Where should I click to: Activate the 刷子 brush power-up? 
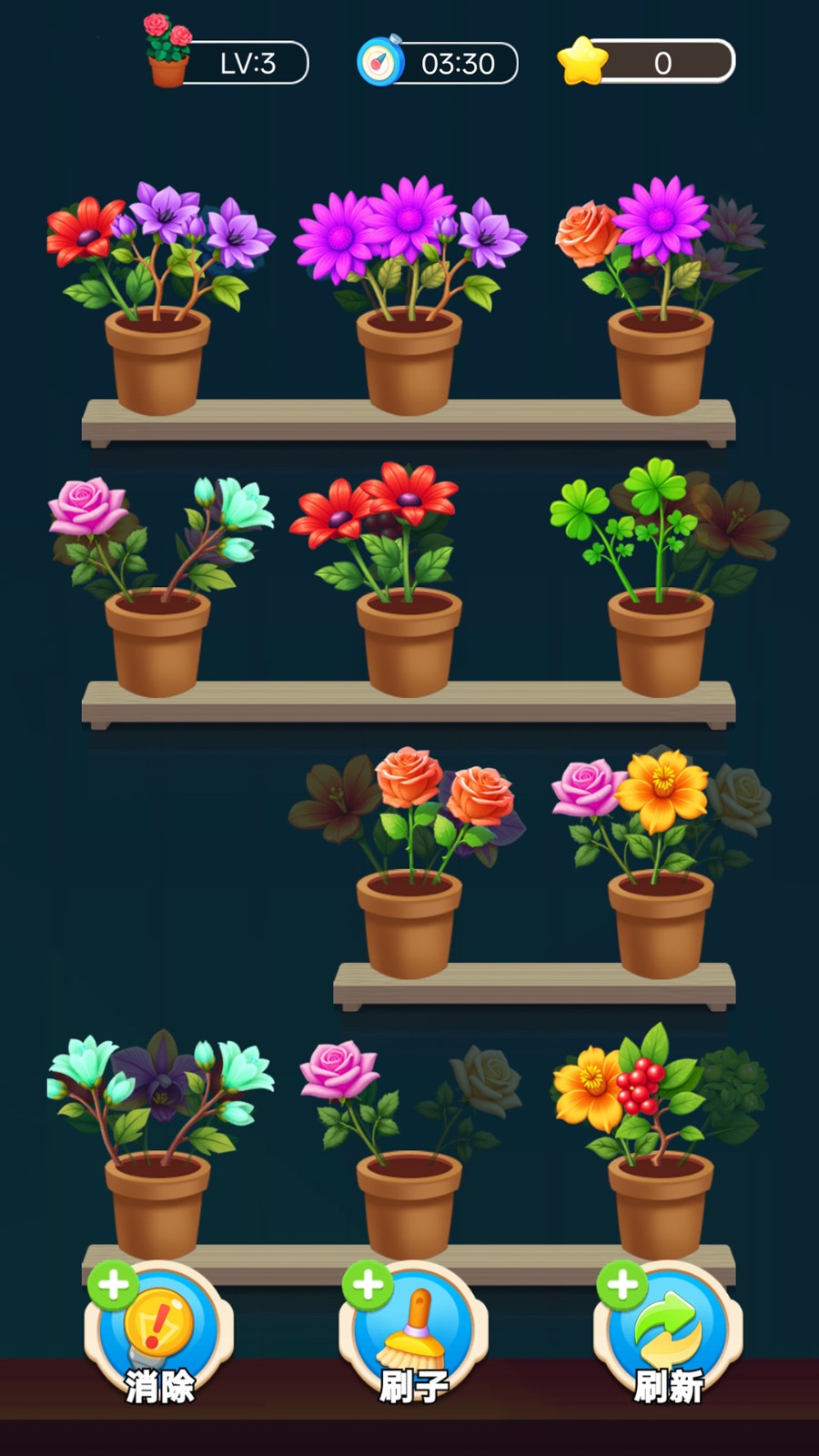[x=412, y=1330]
